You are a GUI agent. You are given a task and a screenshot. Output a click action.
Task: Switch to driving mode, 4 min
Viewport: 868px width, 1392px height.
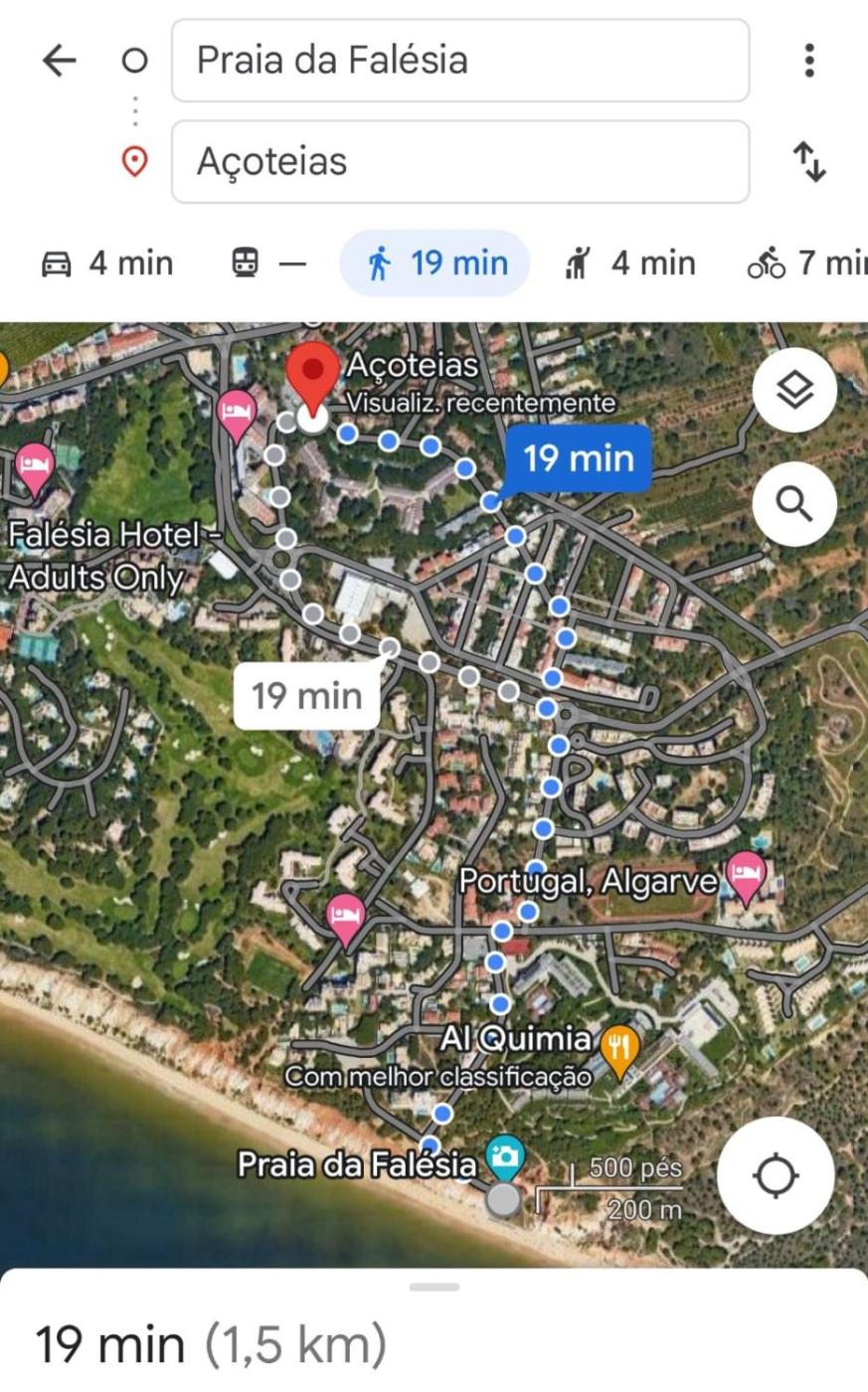(107, 263)
